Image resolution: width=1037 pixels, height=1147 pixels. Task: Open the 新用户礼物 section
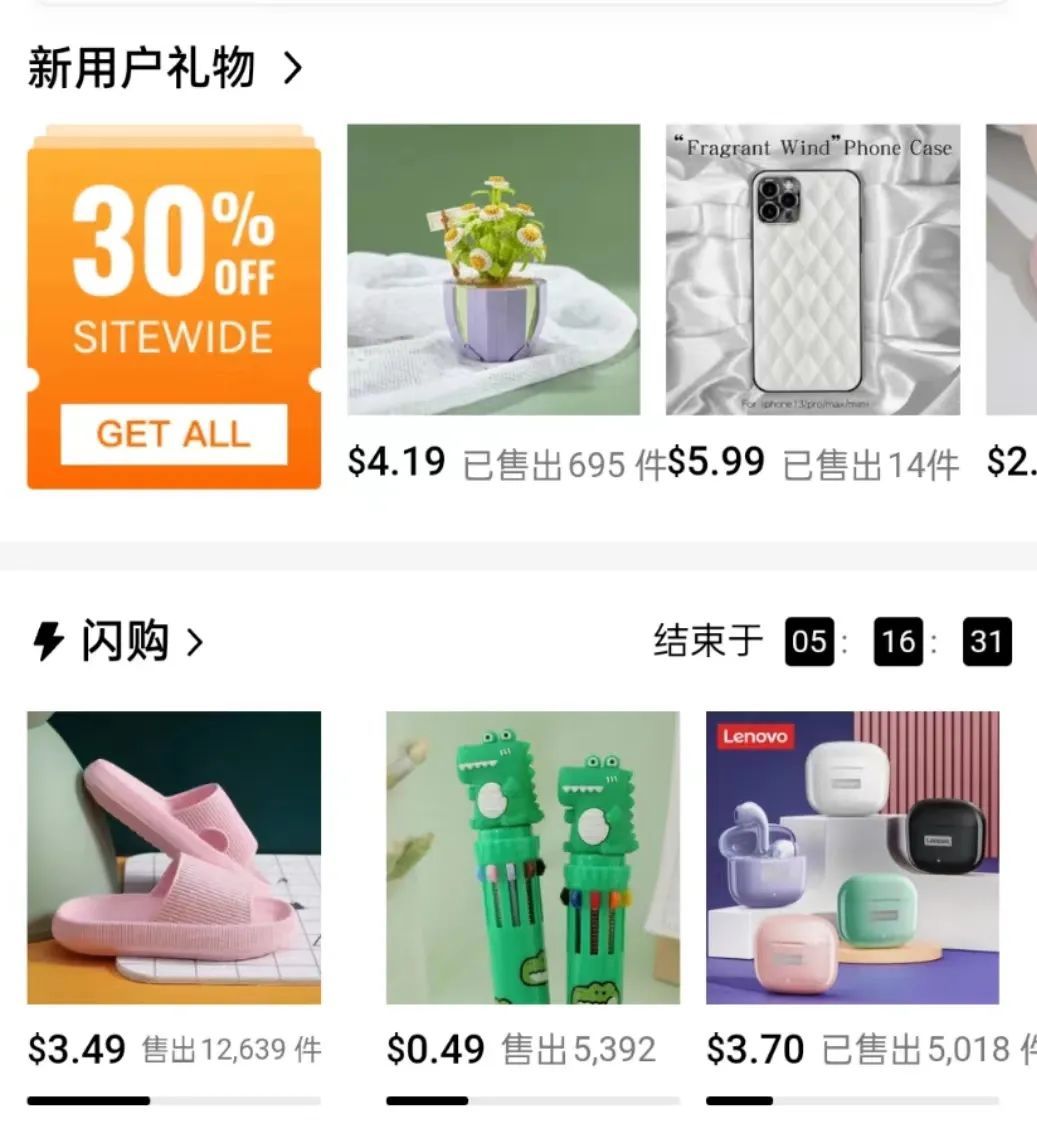pos(165,68)
